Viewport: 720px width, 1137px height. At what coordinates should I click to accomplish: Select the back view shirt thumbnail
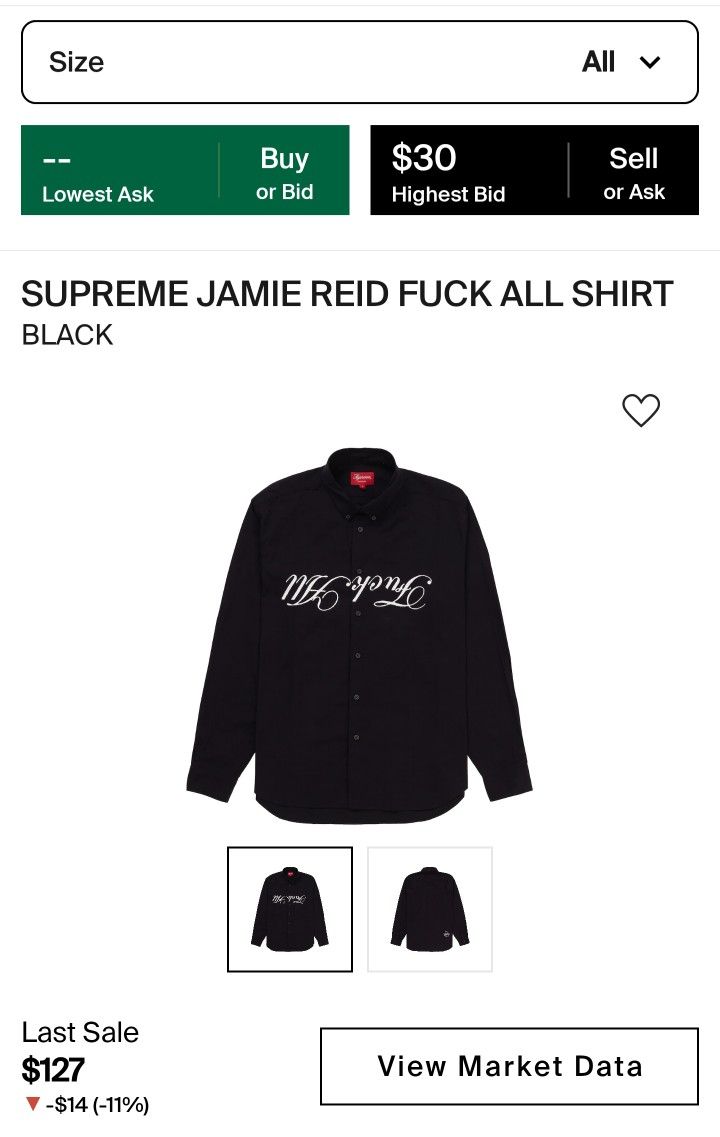[430, 909]
